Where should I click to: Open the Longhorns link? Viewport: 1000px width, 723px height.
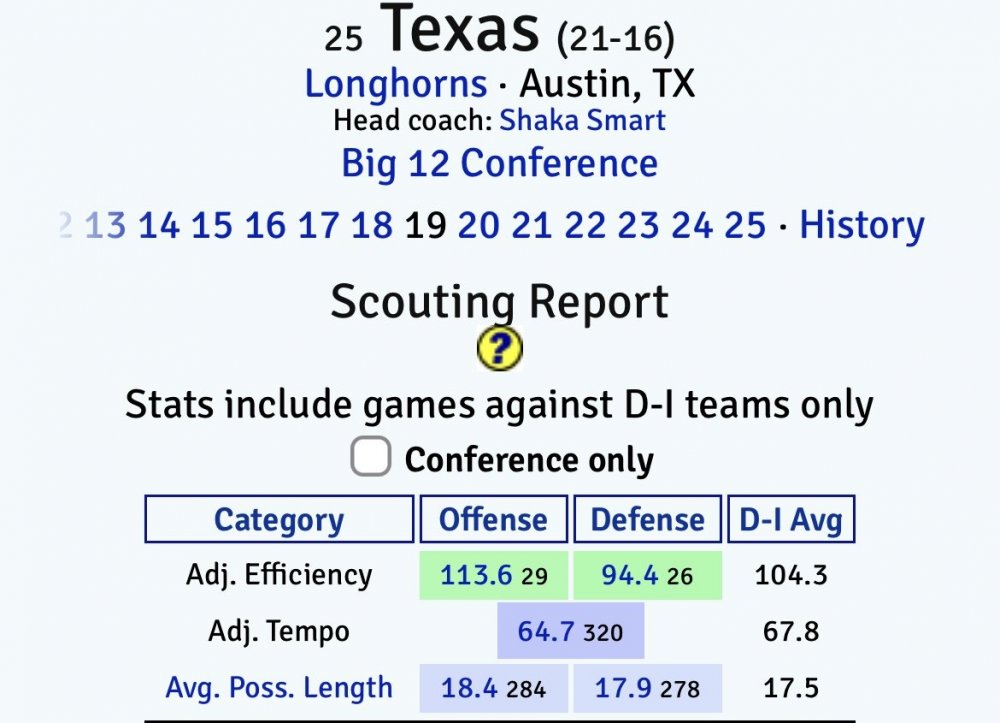click(x=396, y=84)
